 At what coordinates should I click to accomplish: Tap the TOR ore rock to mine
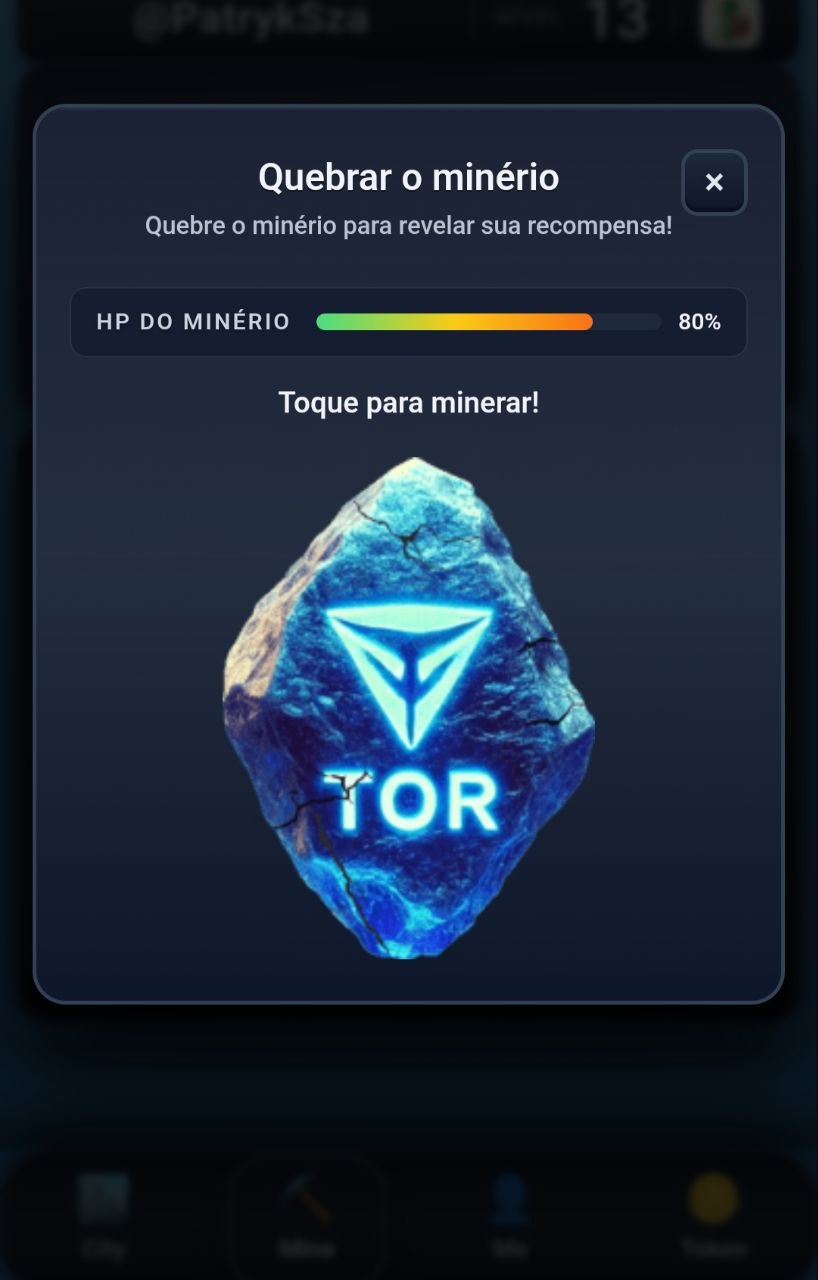coord(408,708)
